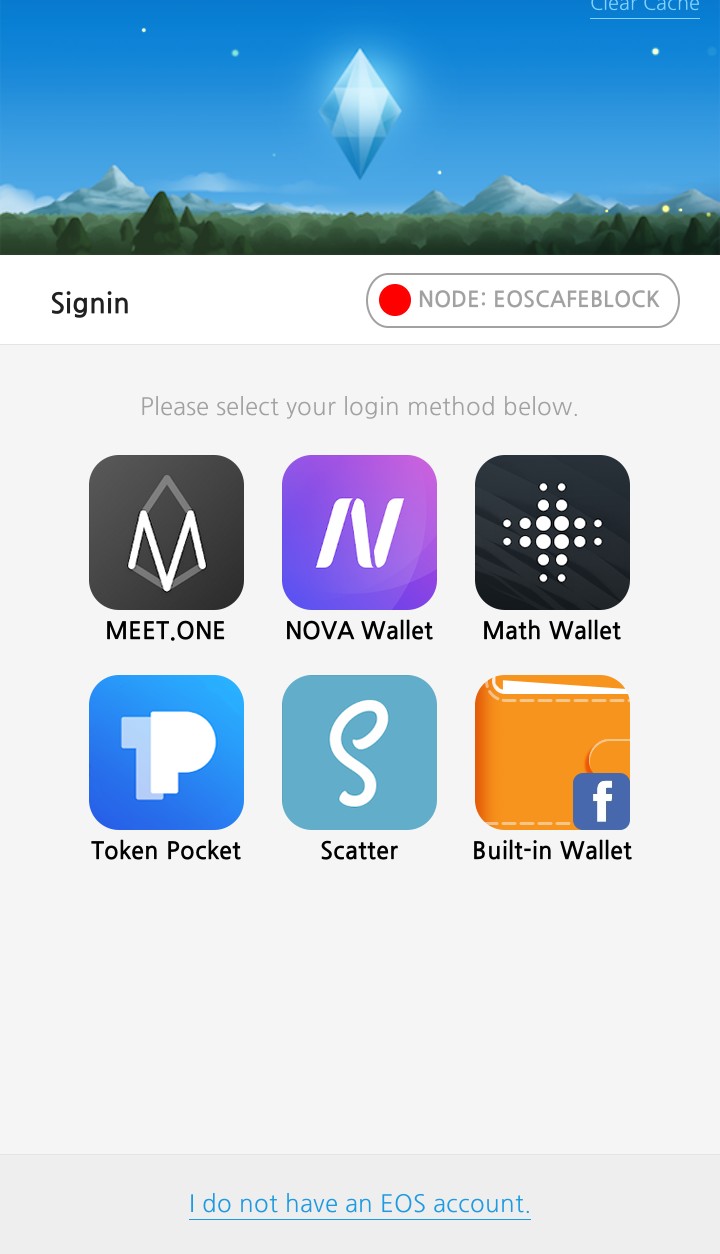Click the Clear Cache link
Screen dimensions: 720x1254
pos(644,6)
